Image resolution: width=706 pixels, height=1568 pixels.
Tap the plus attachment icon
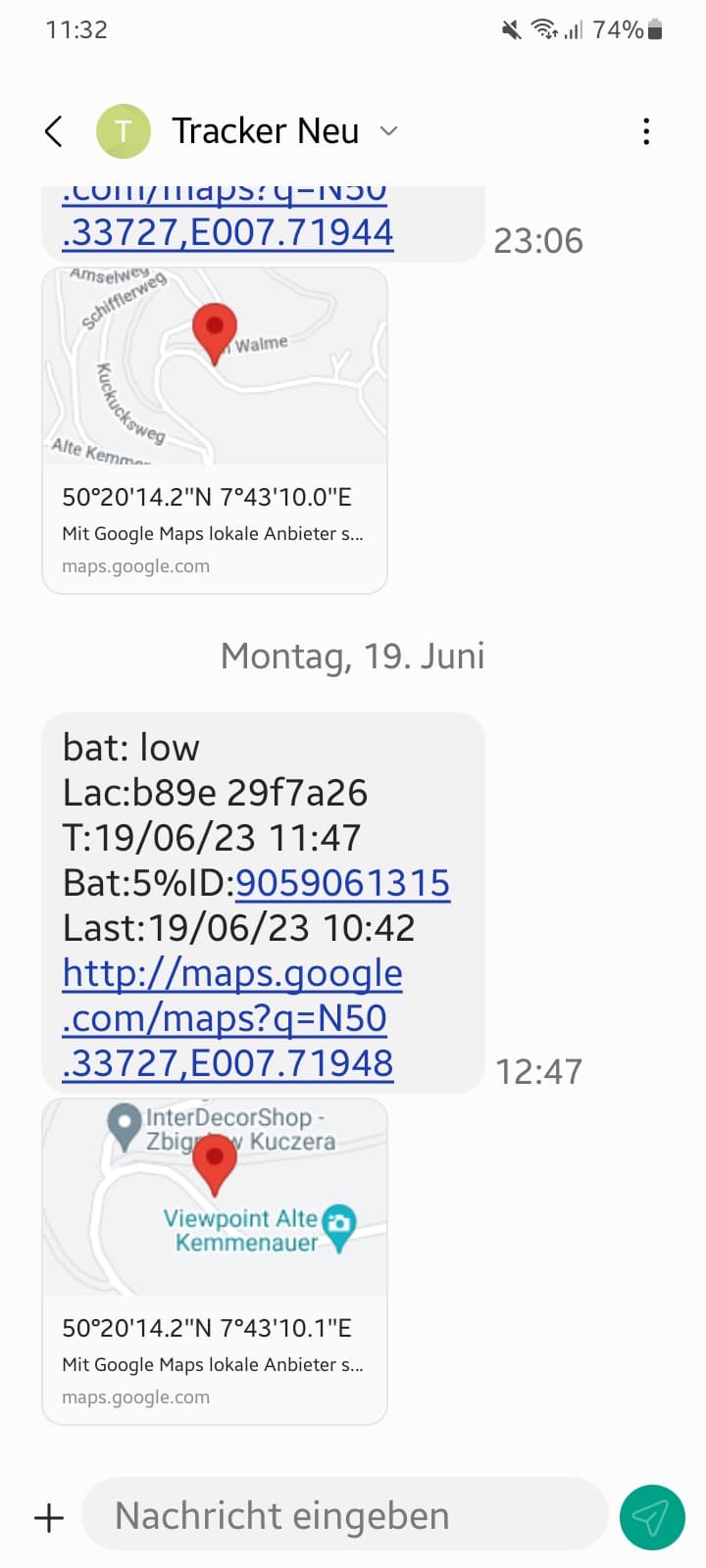[49, 1518]
